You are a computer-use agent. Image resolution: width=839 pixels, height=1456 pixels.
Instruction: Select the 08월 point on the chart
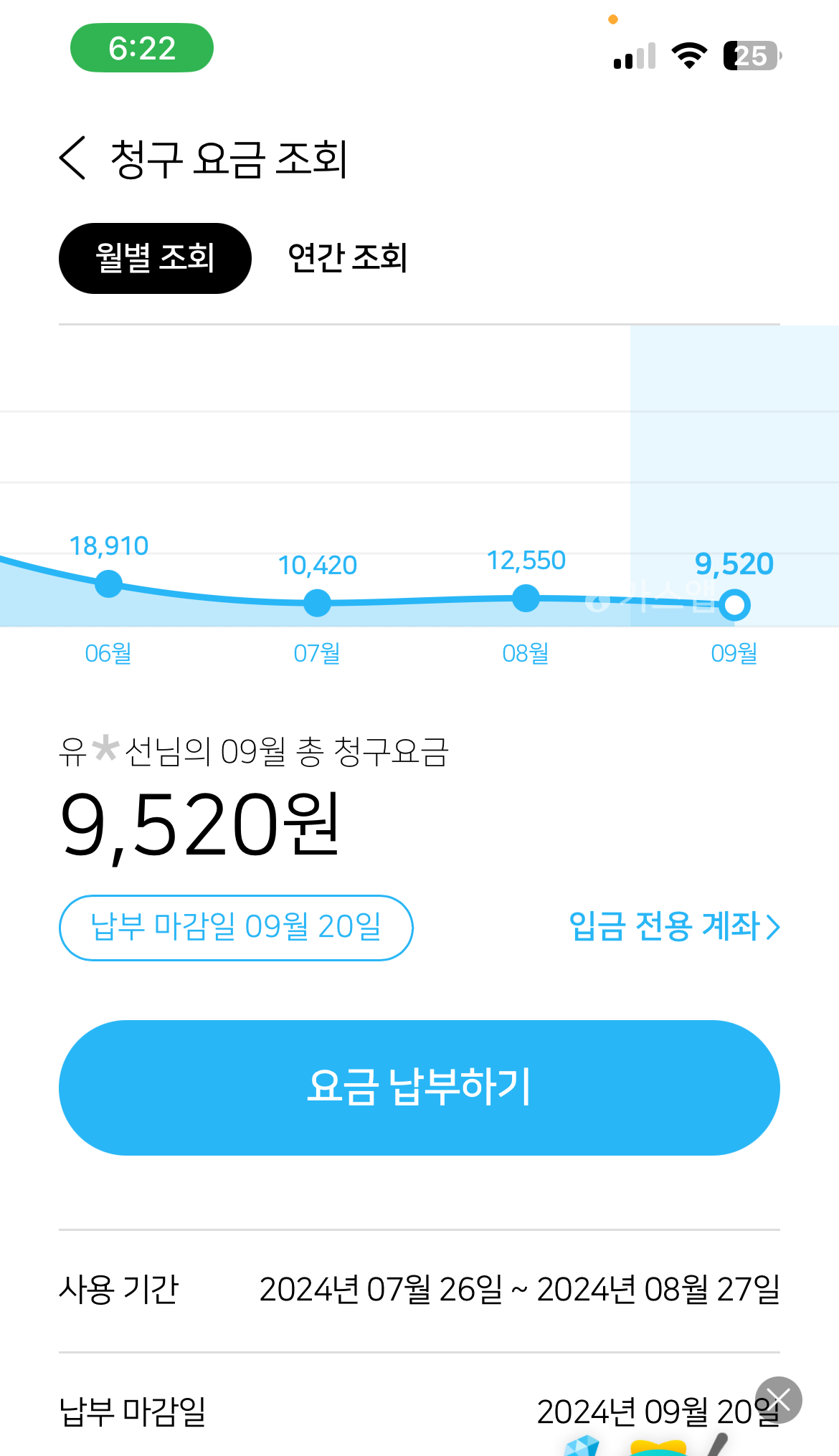pos(526,598)
